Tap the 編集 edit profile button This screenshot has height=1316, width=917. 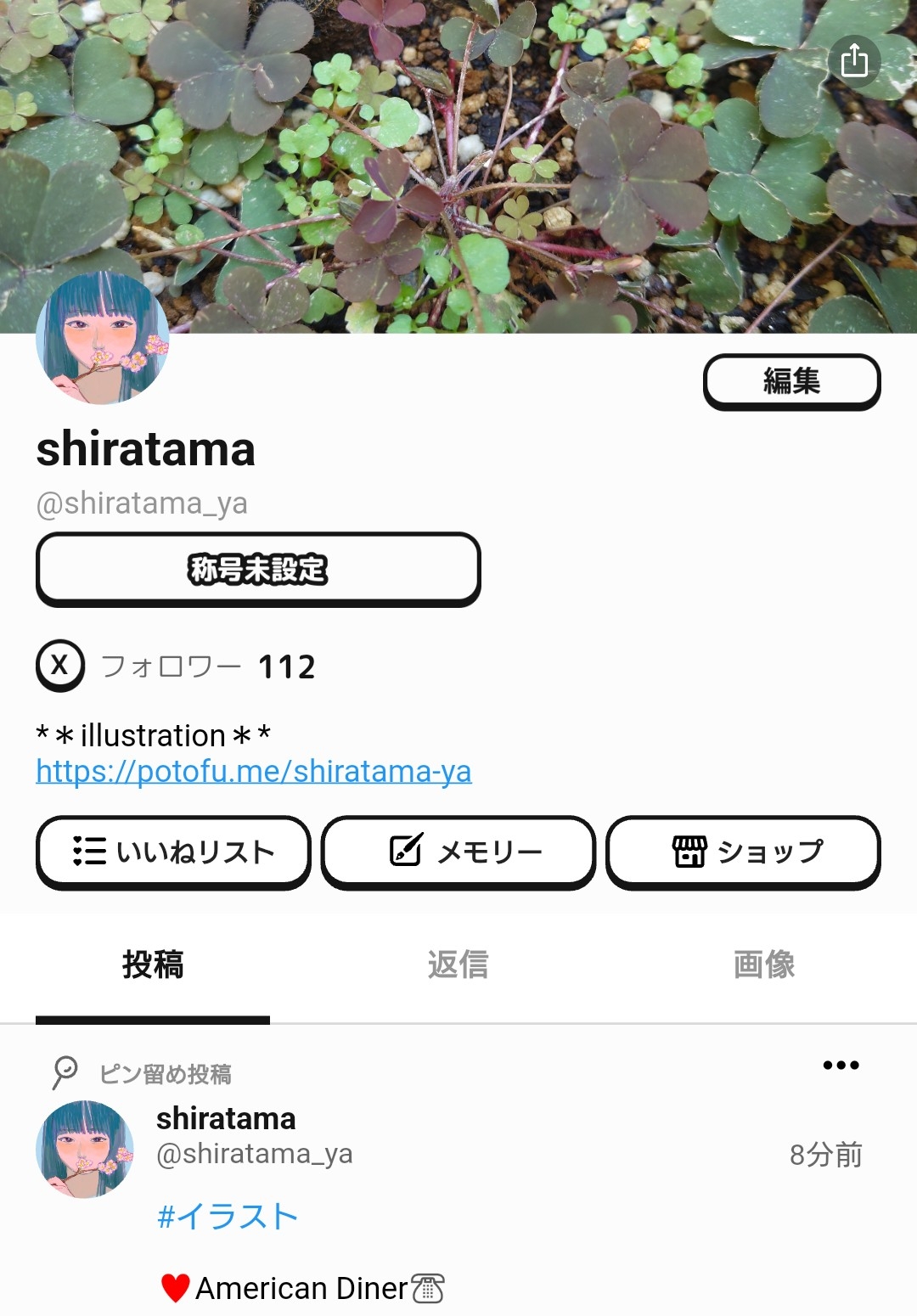[x=791, y=381]
